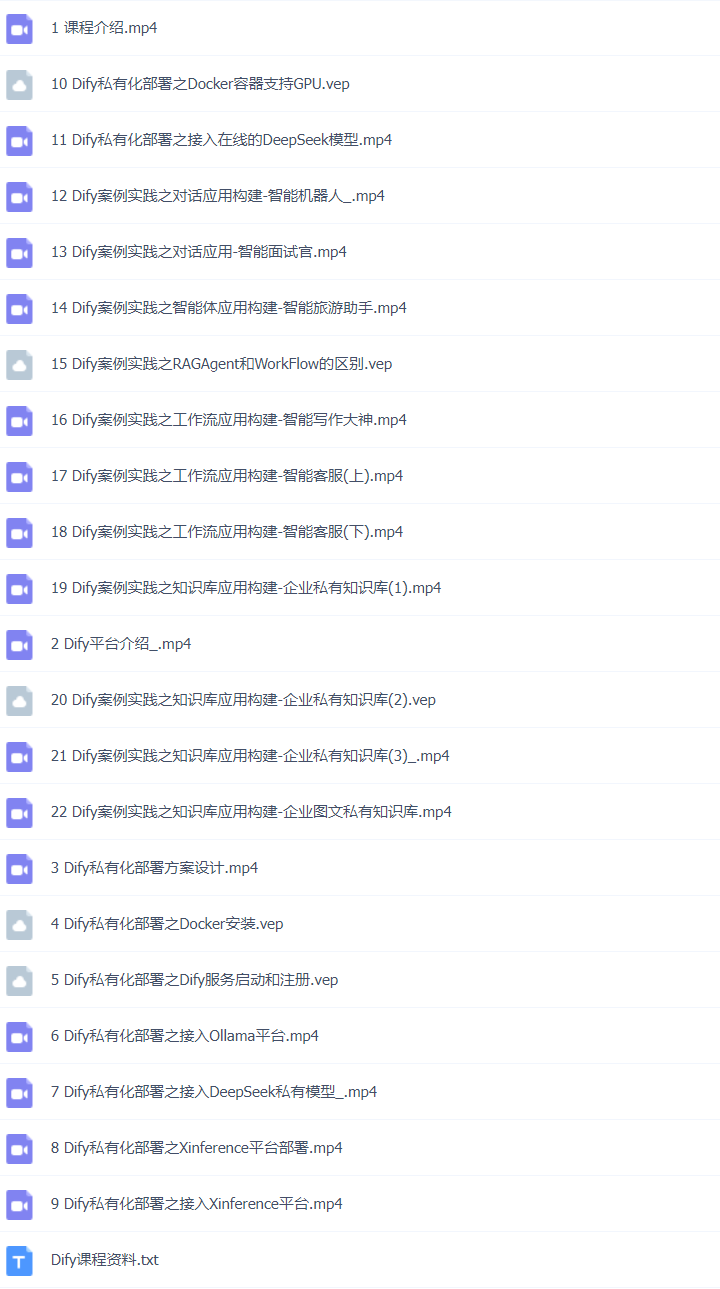Open 15 RAGAgent和WorkFlow的区别.vep
The height and width of the screenshot is (1289, 720).
pyautogui.click(x=221, y=364)
